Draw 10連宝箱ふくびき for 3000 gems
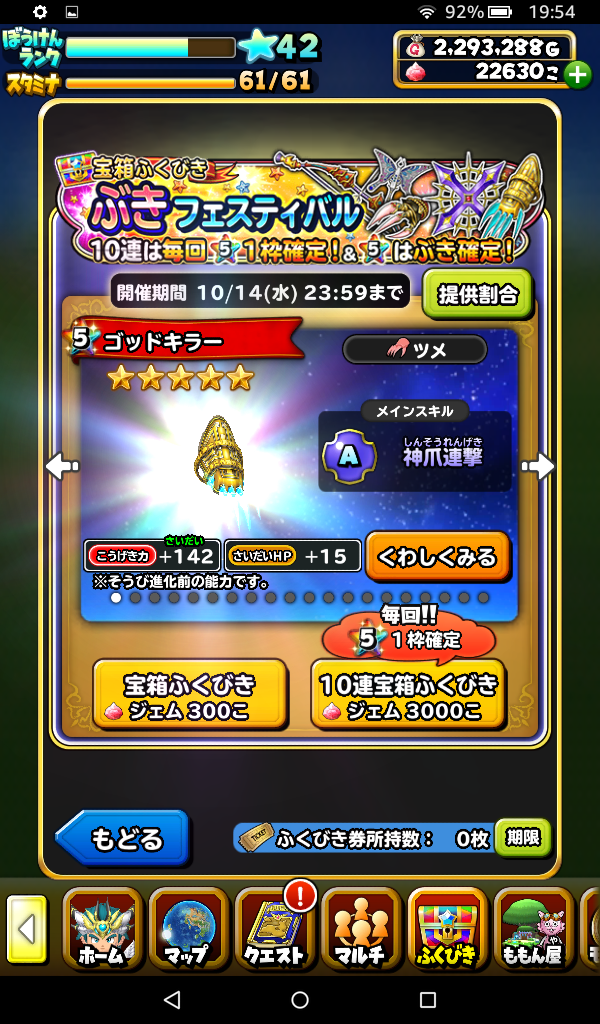Viewport: 600px width, 1024px height. 407,696
